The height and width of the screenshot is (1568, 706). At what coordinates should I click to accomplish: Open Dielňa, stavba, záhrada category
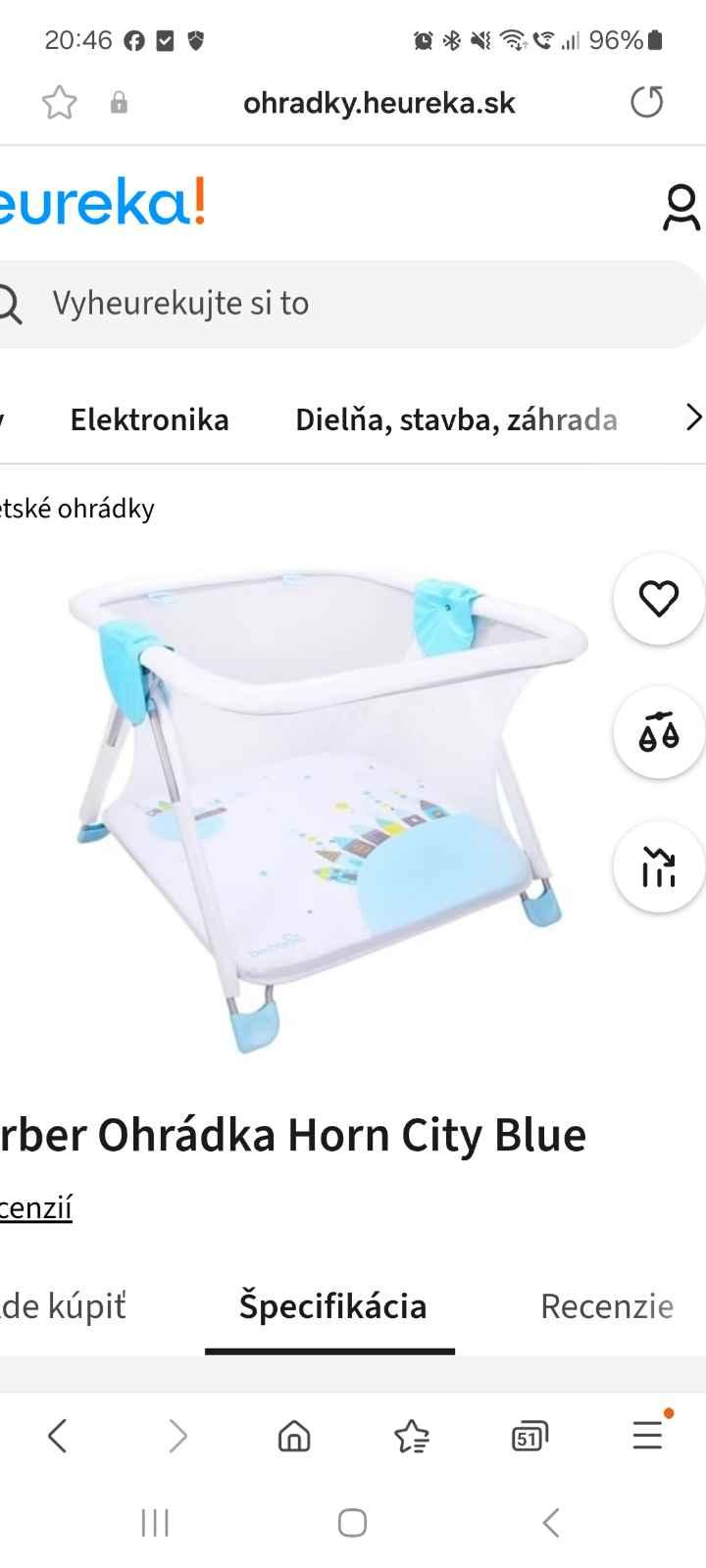click(456, 419)
